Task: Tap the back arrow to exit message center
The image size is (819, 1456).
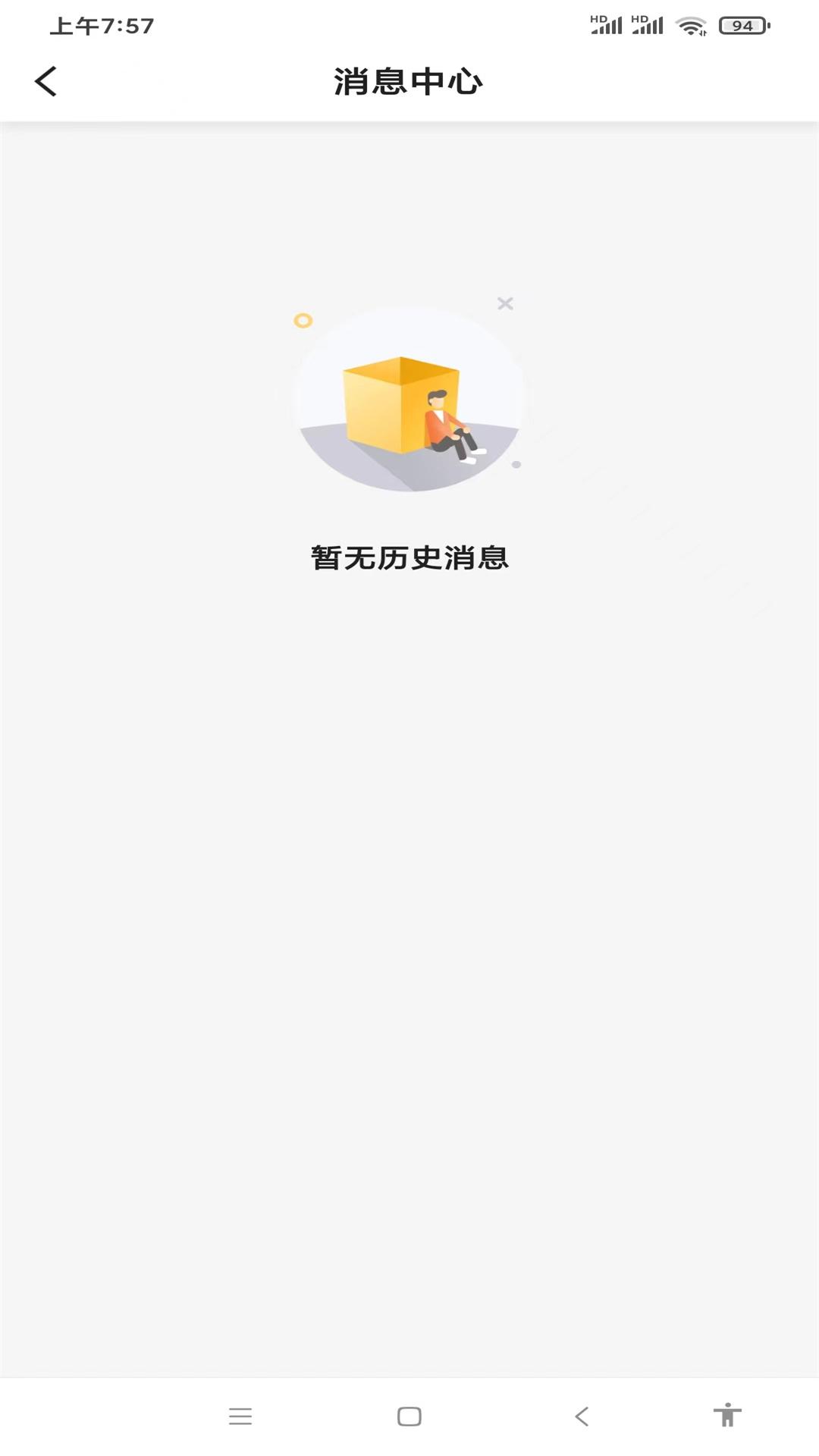Action: pyautogui.click(x=45, y=81)
